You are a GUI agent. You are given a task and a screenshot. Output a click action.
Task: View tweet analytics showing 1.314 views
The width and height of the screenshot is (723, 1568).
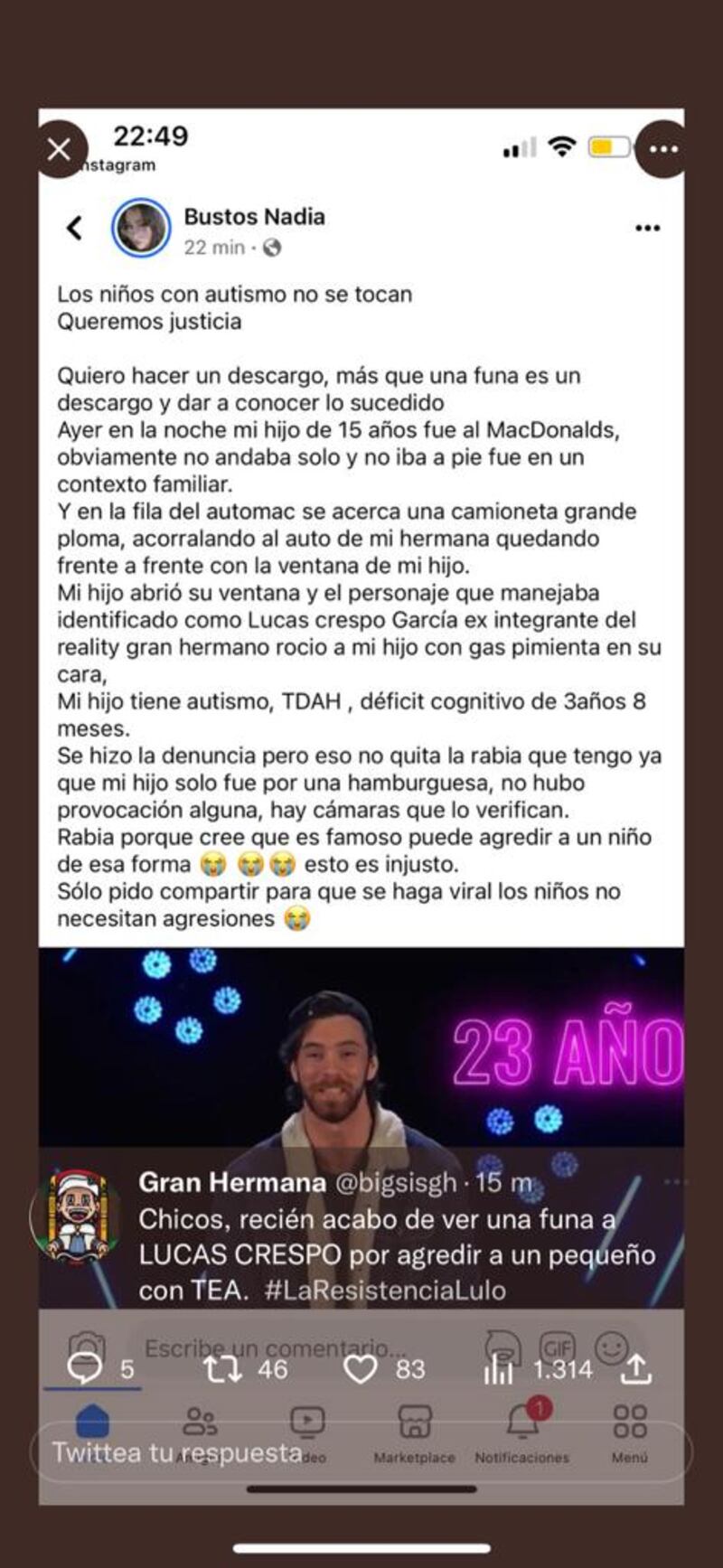pyautogui.click(x=499, y=1370)
